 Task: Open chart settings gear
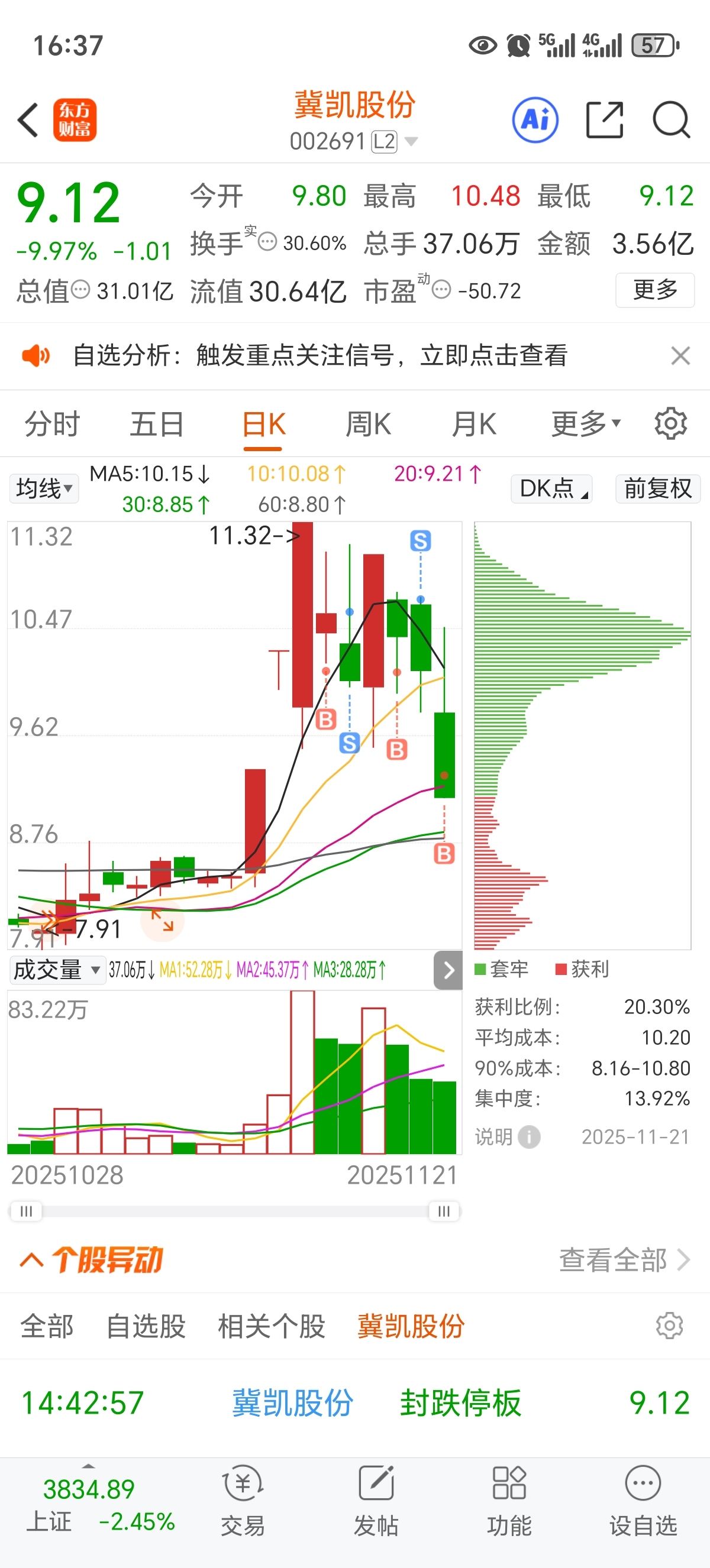point(670,423)
